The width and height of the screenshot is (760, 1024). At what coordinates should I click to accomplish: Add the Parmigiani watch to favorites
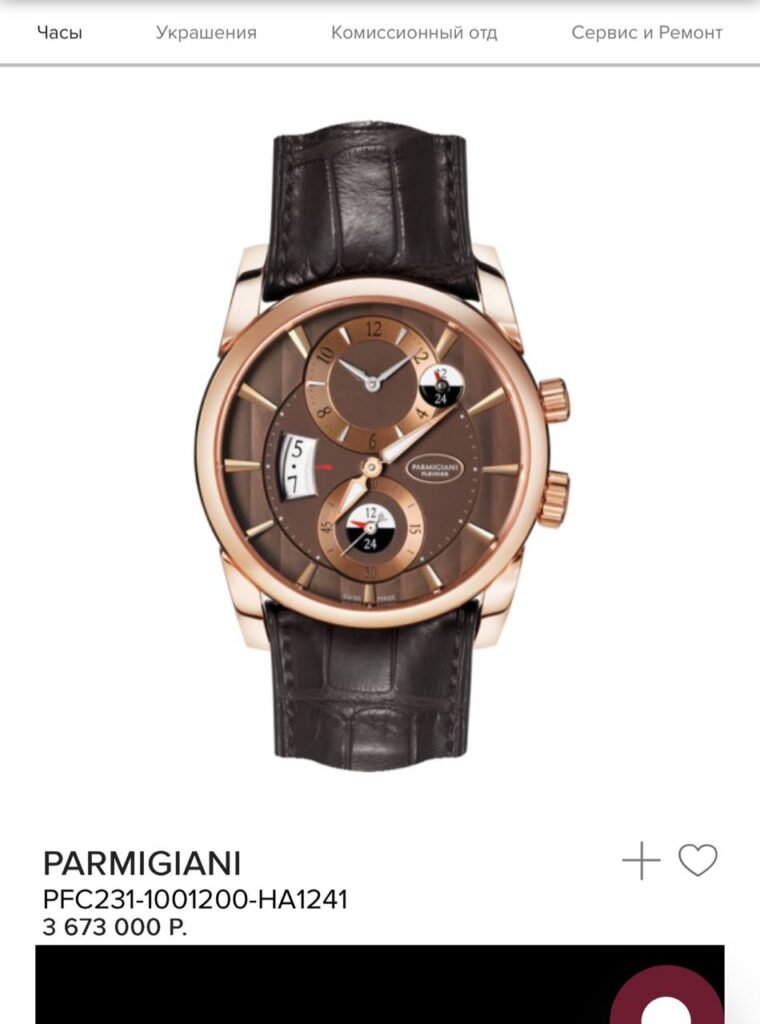[698, 861]
